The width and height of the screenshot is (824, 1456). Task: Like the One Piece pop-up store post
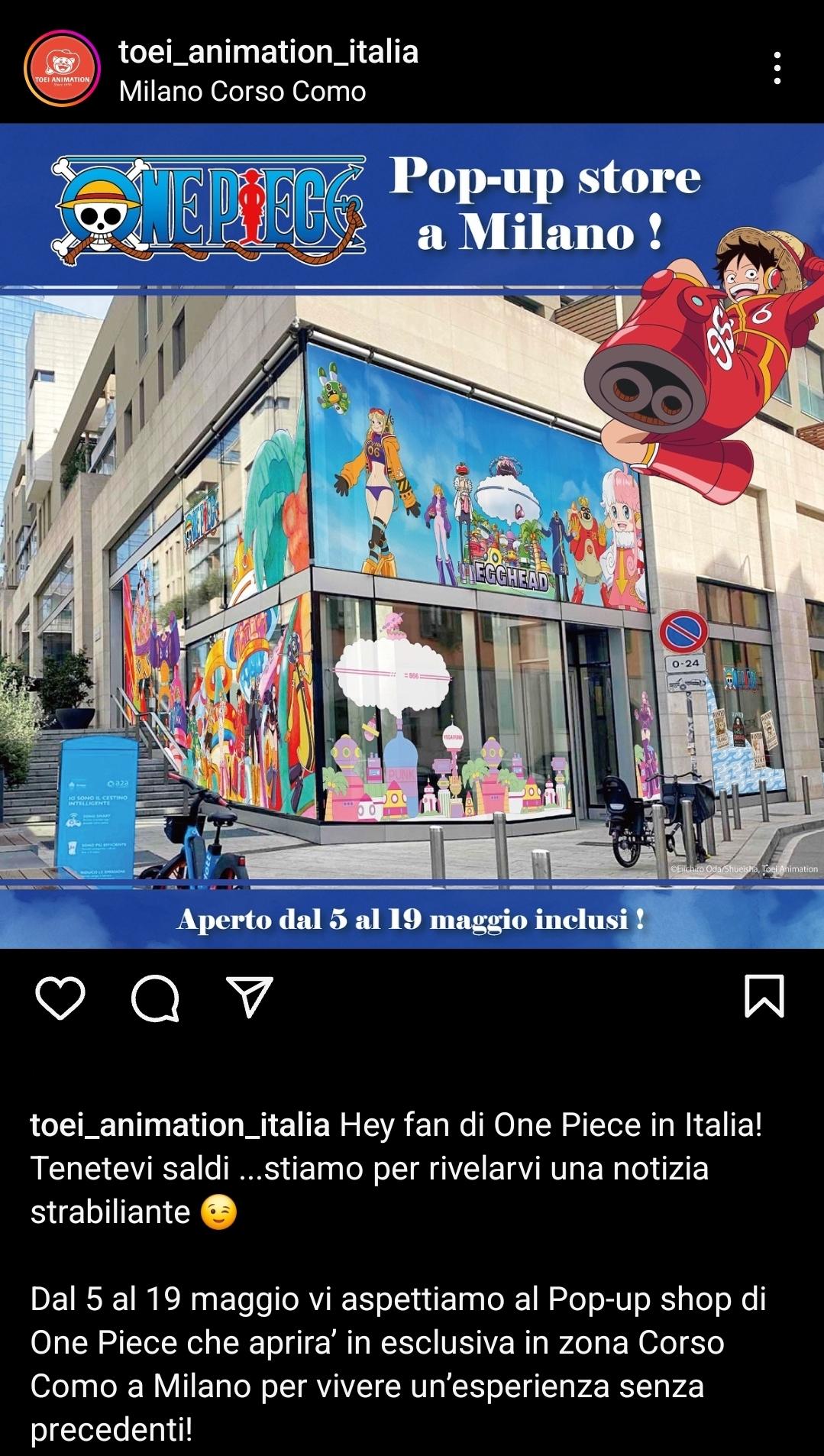click(60, 998)
